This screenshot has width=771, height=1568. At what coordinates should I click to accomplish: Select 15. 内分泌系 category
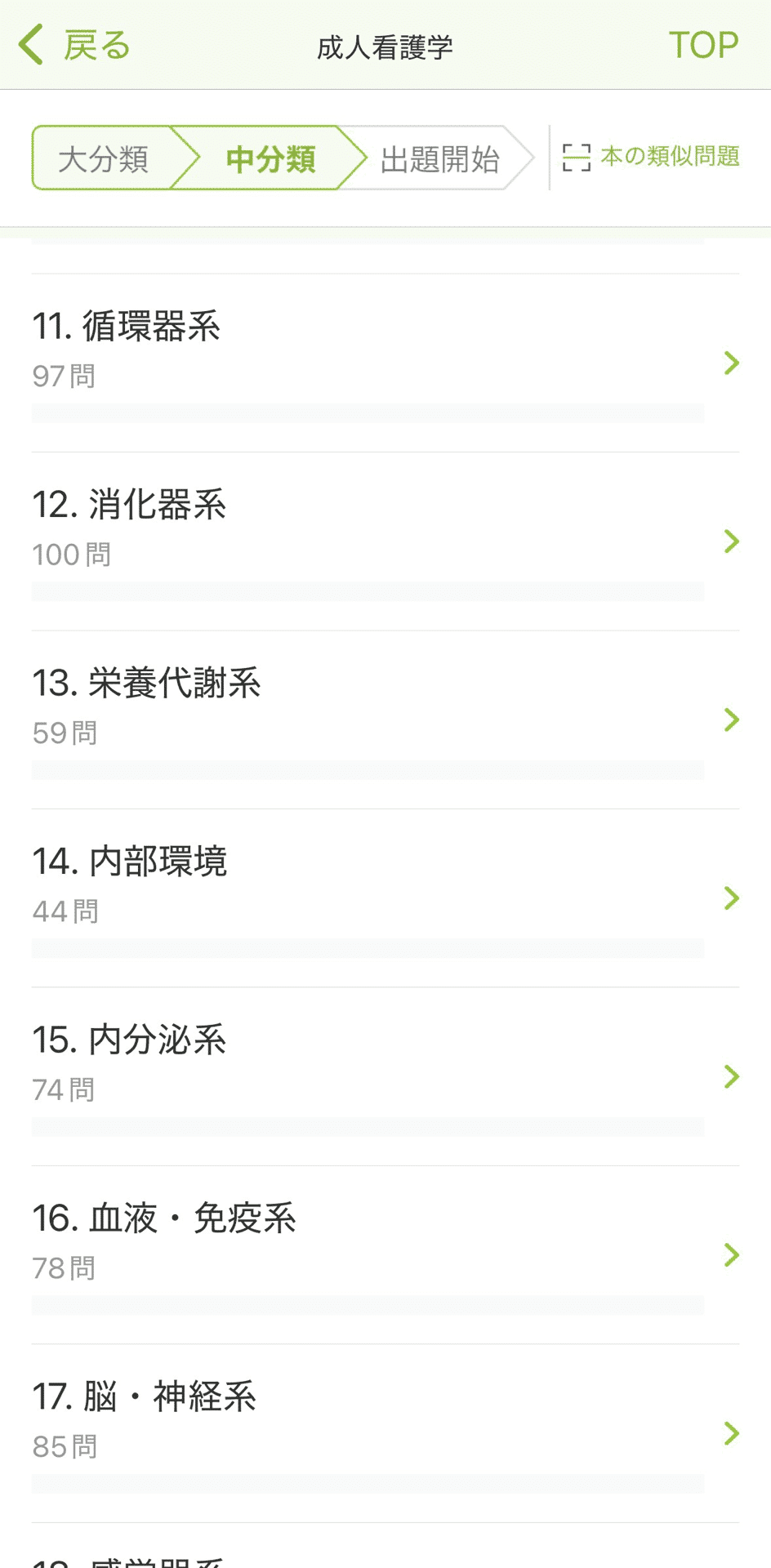pyautogui.click(x=385, y=1076)
